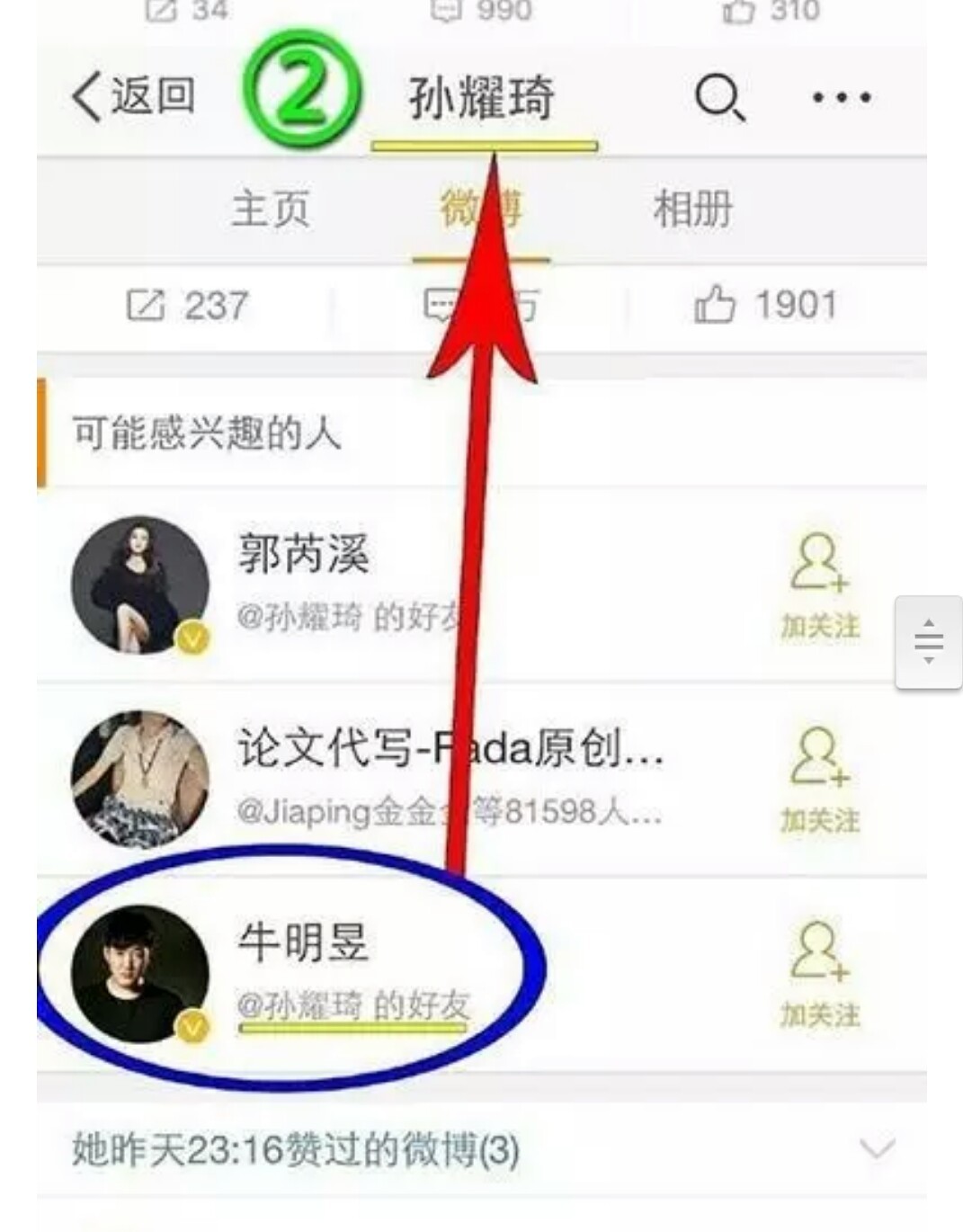Follow 牛明昱 with 加关注
The image size is (963, 1232).
pos(819,974)
